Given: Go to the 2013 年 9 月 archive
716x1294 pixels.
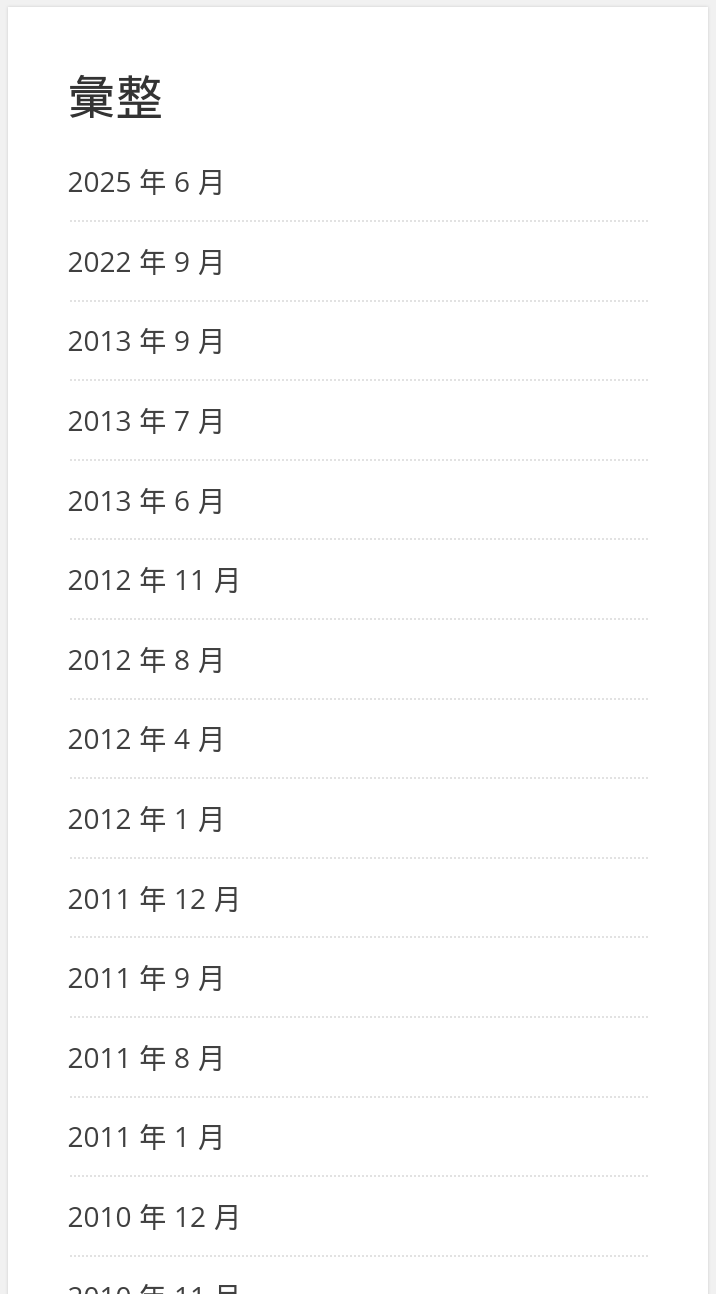Looking at the screenshot, I should [x=146, y=341].
